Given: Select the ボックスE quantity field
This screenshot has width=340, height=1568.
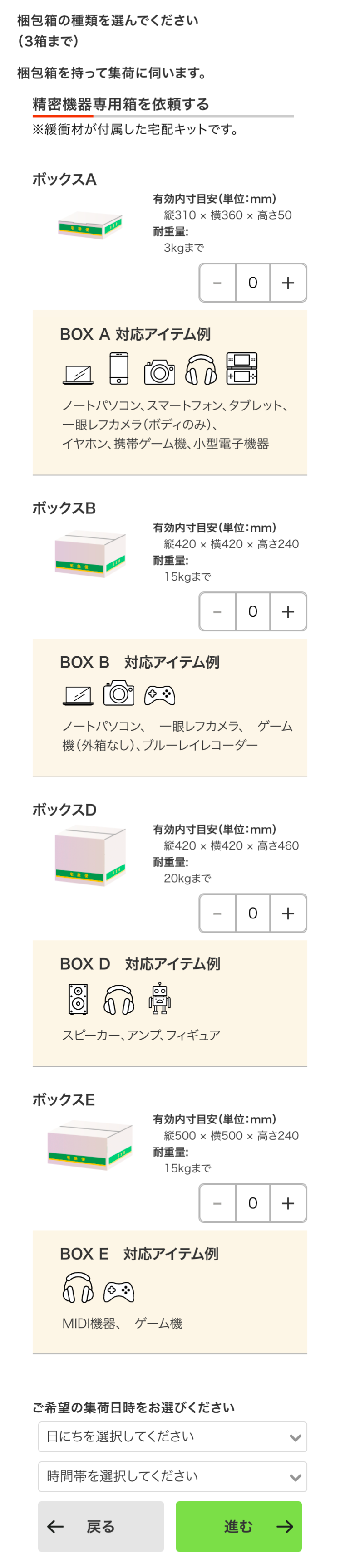Looking at the screenshot, I should [x=252, y=1202].
